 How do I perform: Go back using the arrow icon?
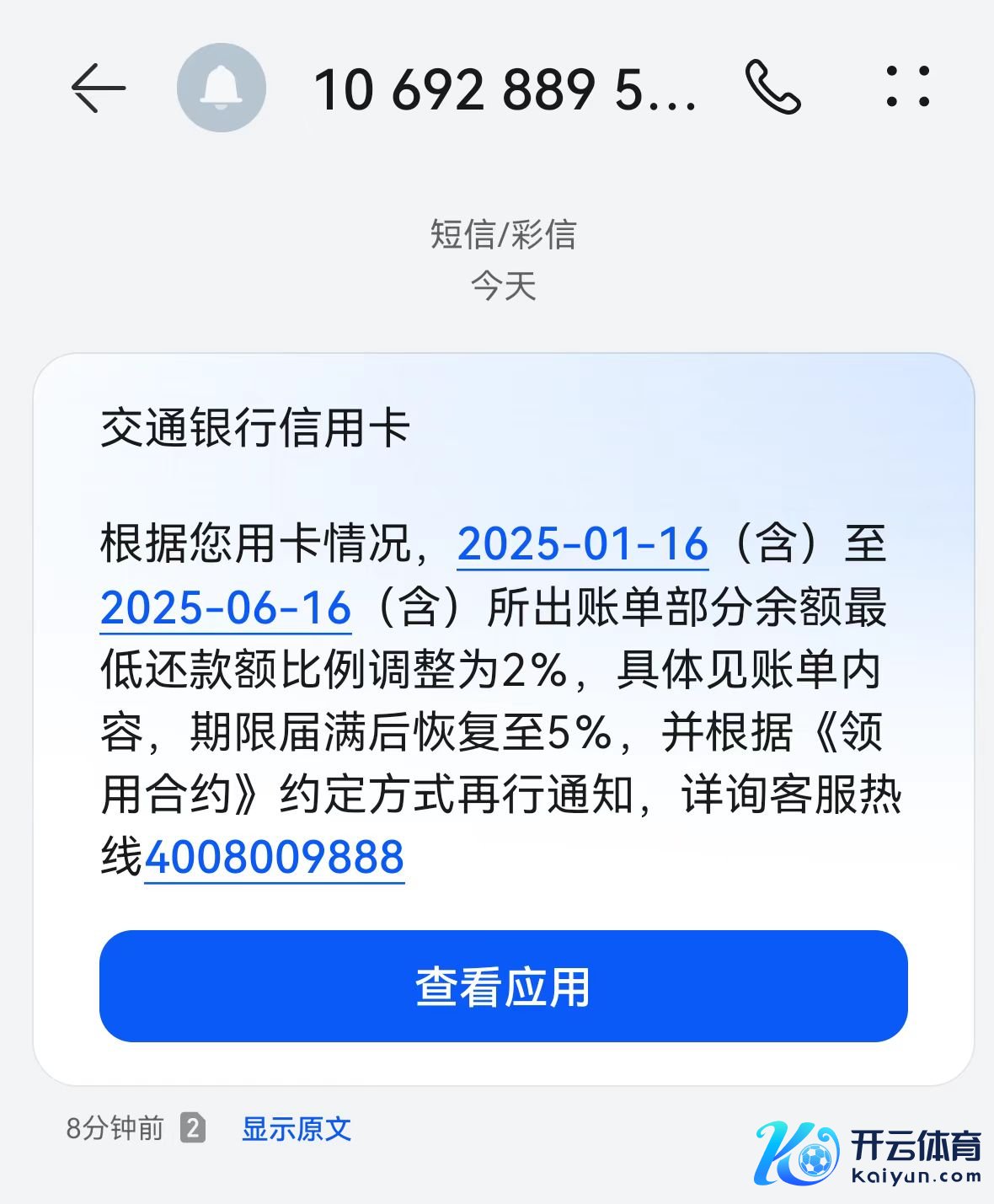click(98, 88)
